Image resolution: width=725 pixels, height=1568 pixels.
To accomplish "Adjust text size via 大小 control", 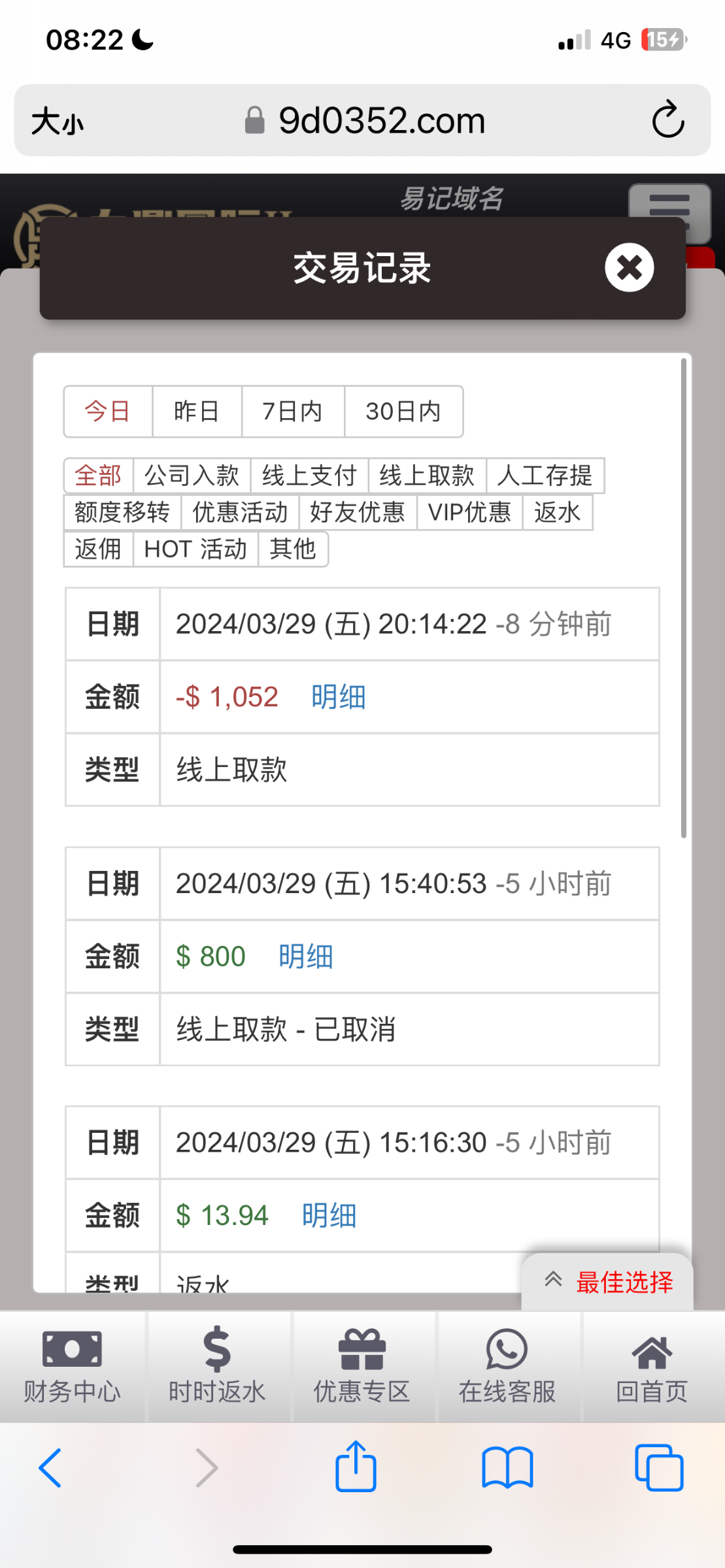I will (58, 122).
